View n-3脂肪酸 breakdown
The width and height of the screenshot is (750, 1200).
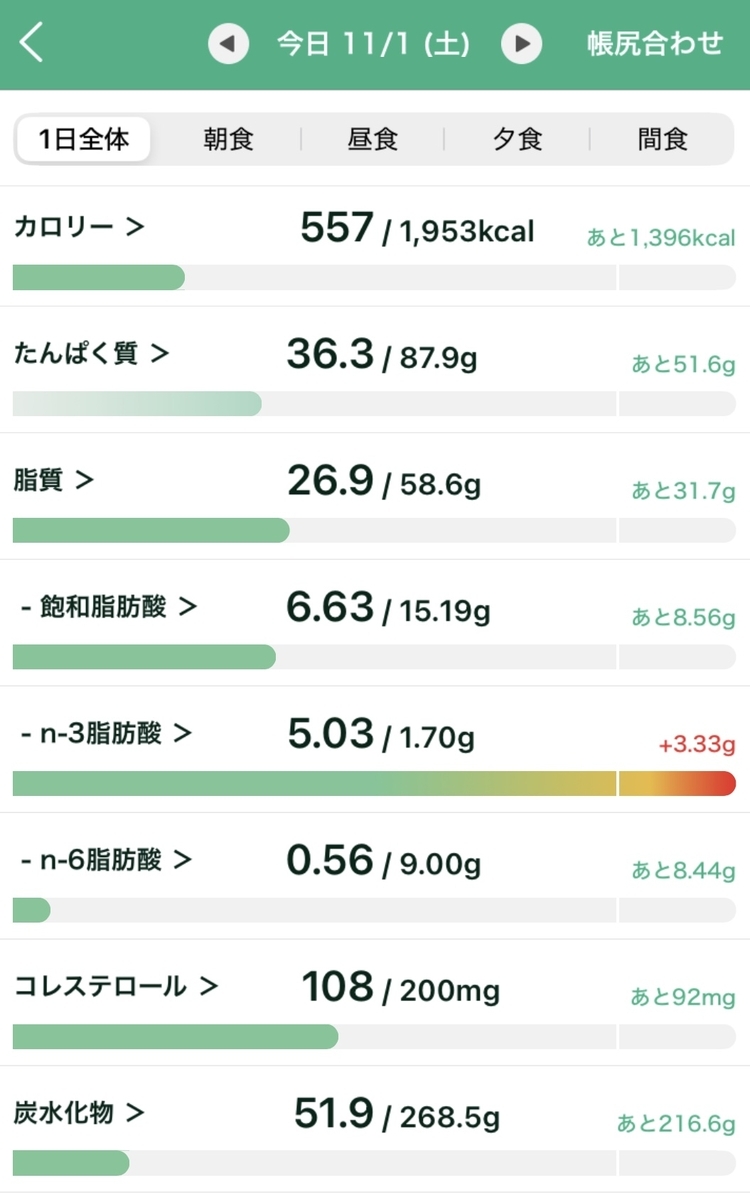[x=106, y=733]
